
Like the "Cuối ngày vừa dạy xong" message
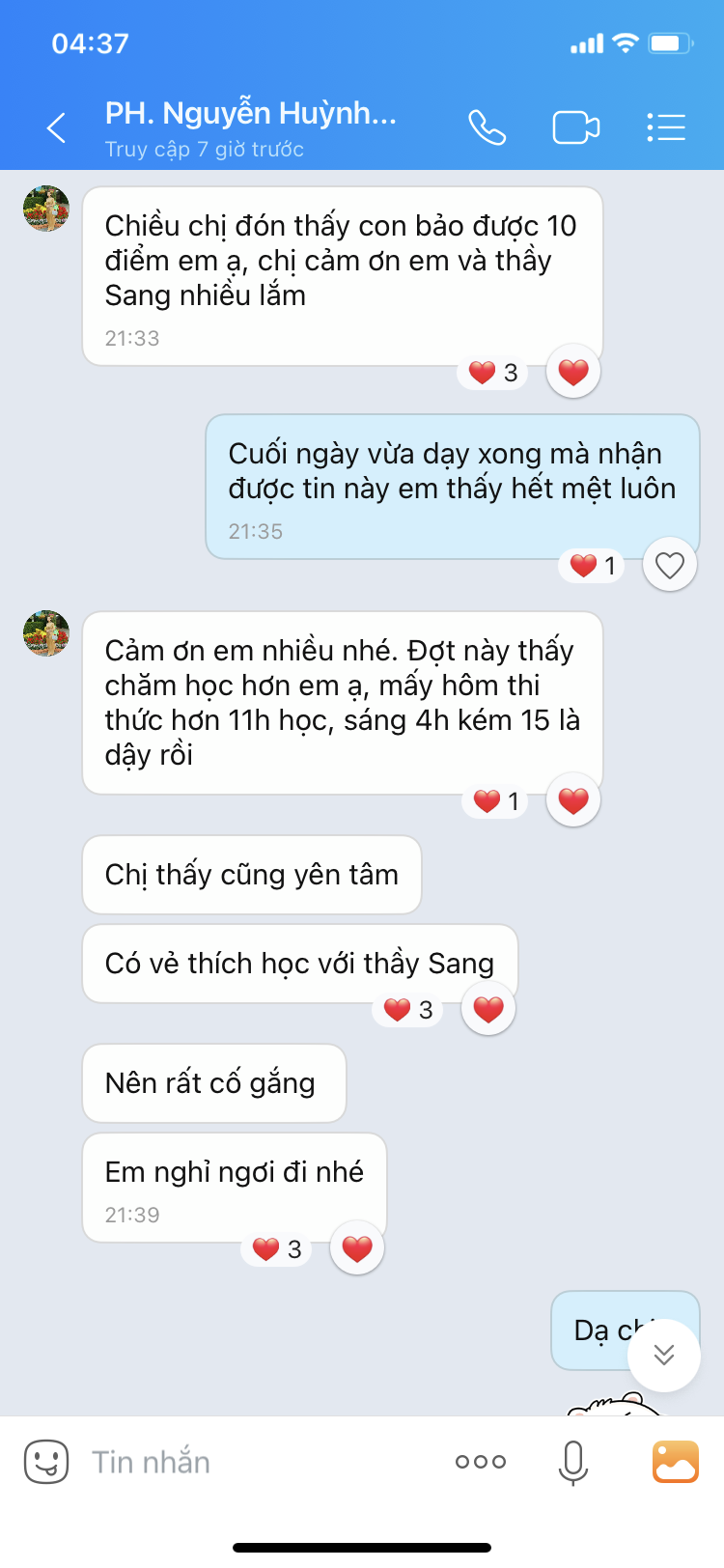(669, 565)
